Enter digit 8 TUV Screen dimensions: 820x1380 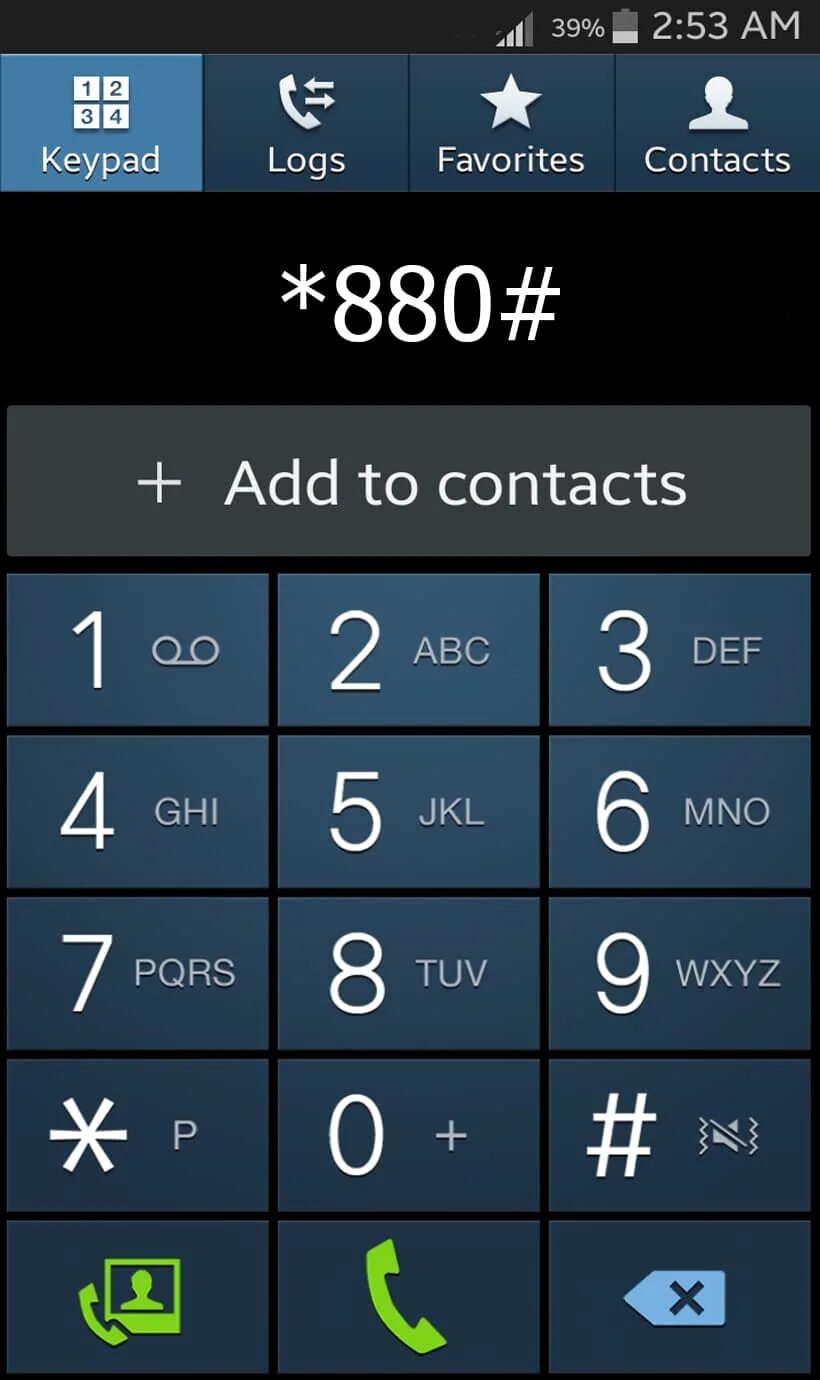[x=408, y=973]
